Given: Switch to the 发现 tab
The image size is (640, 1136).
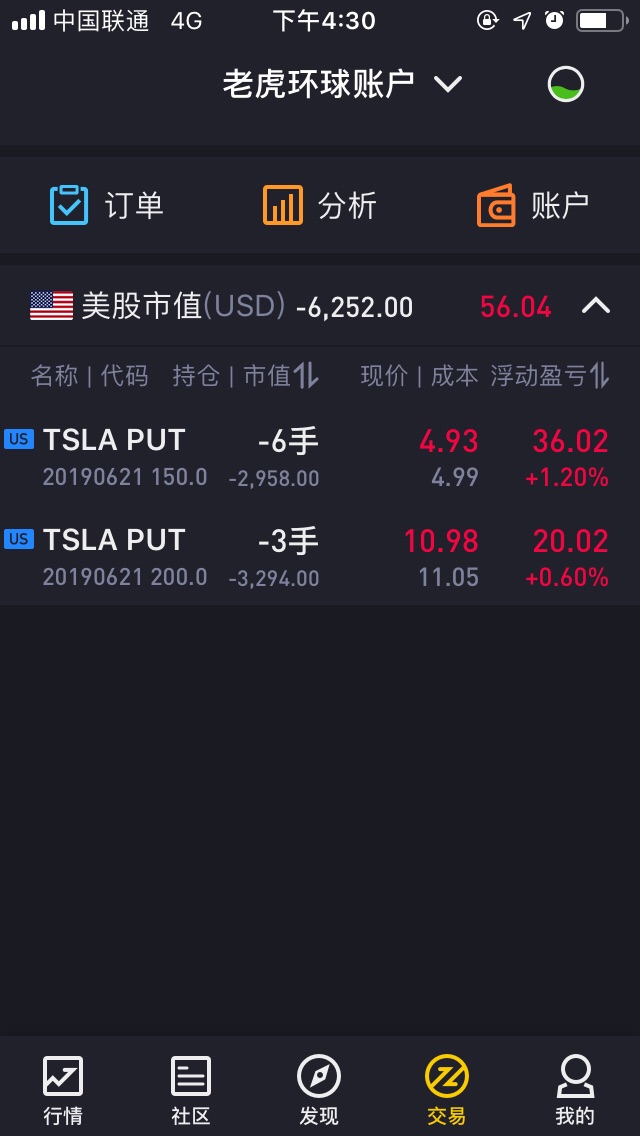Looking at the screenshot, I should 319,1090.
